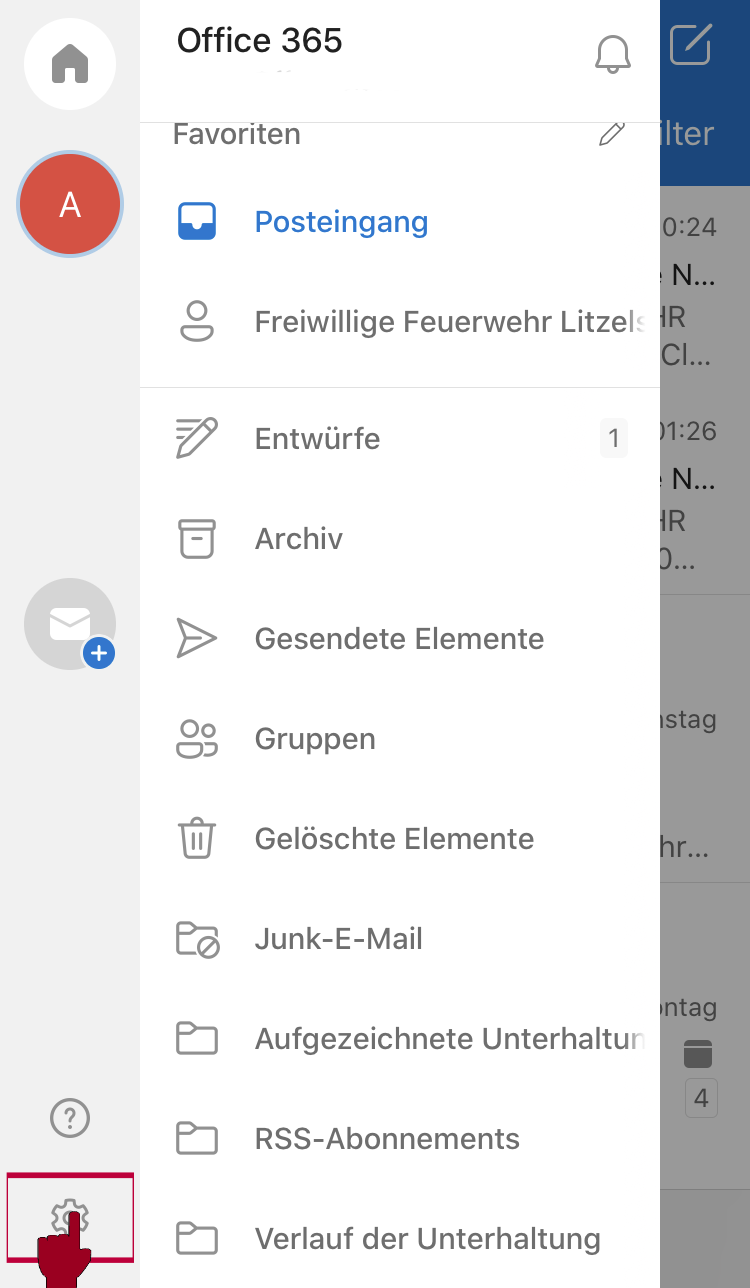Open RSS-Abonnements folder
The height and width of the screenshot is (1288, 750).
pyautogui.click(x=400, y=1138)
